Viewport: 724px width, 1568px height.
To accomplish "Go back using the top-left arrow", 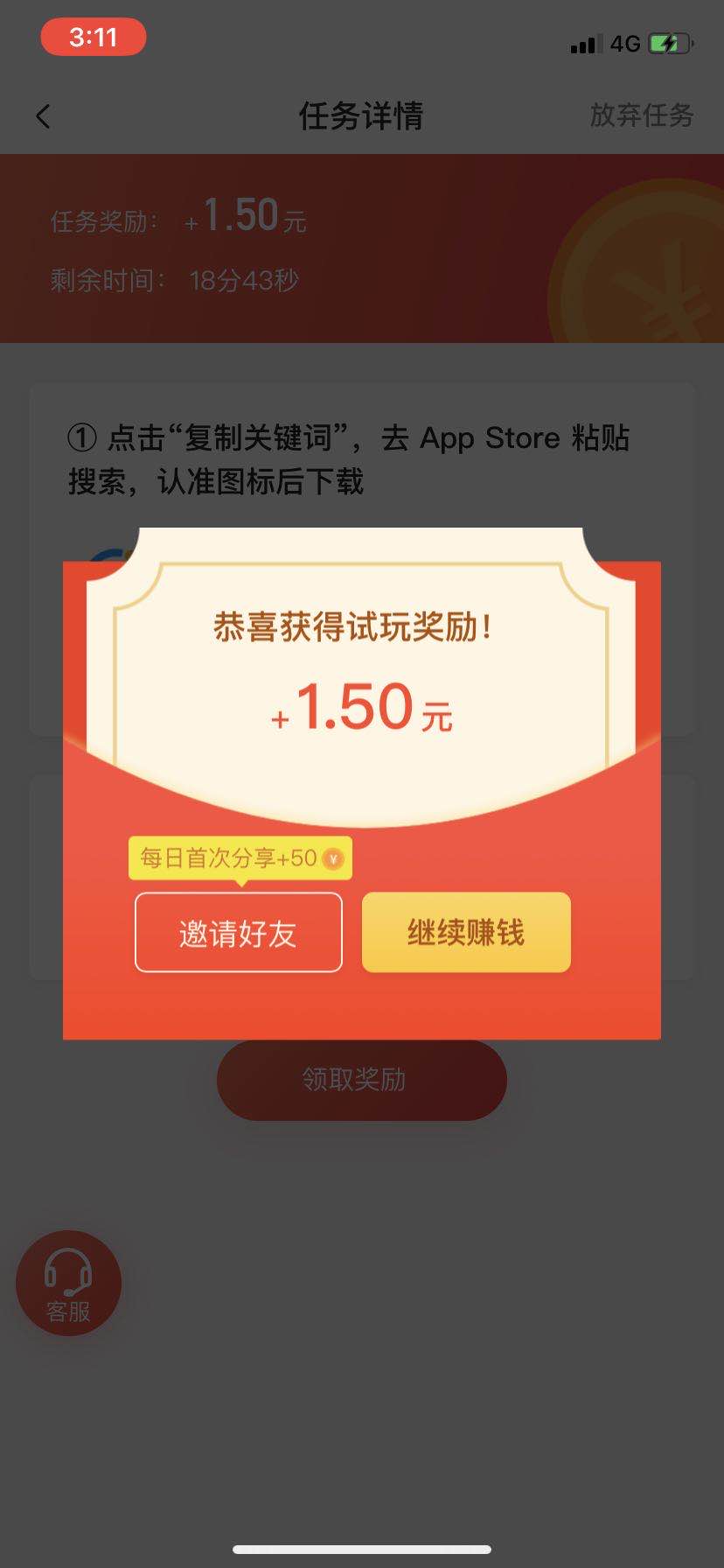I will point(44,115).
